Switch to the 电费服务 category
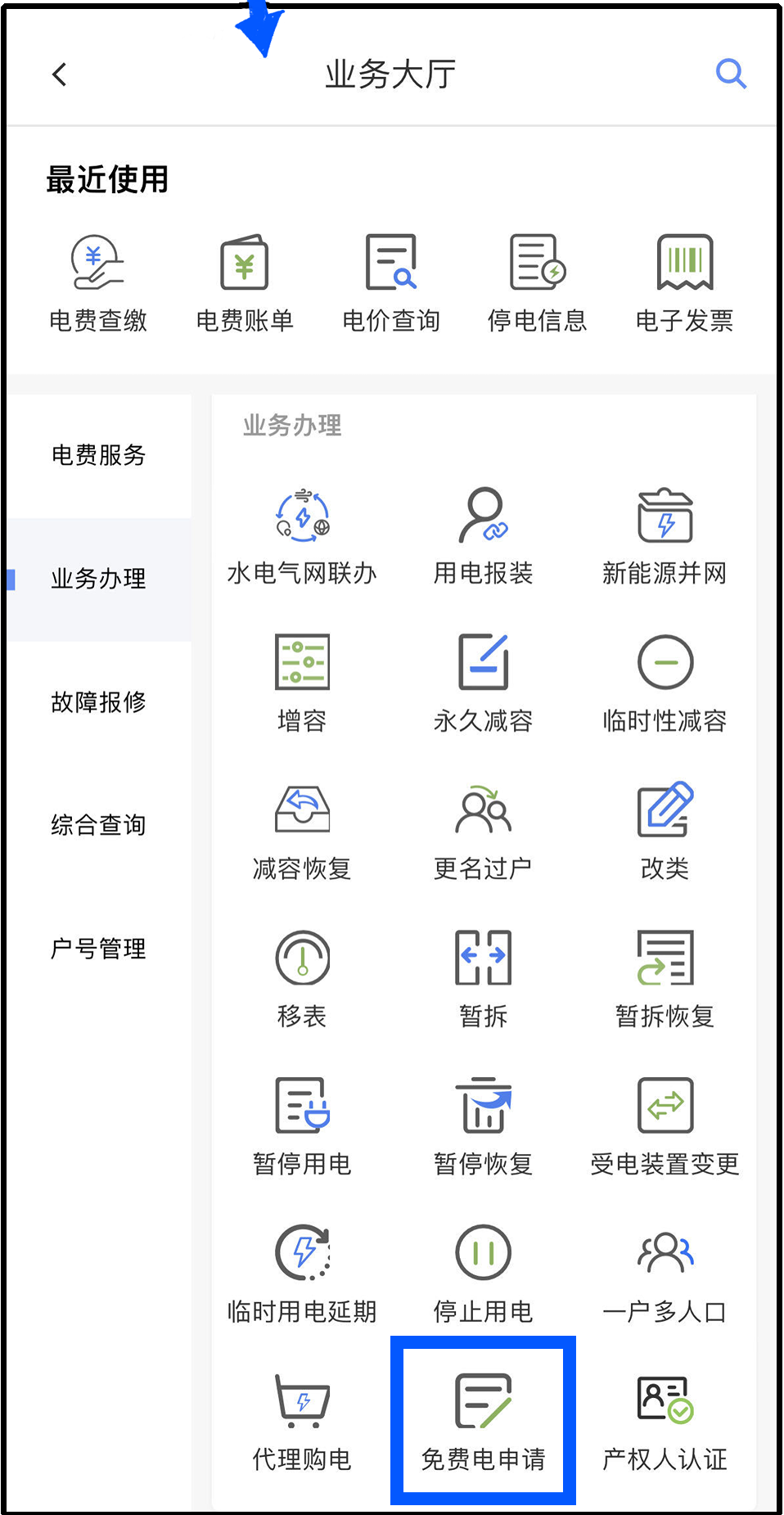The height and width of the screenshot is (1515, 784). pos(98,455)
